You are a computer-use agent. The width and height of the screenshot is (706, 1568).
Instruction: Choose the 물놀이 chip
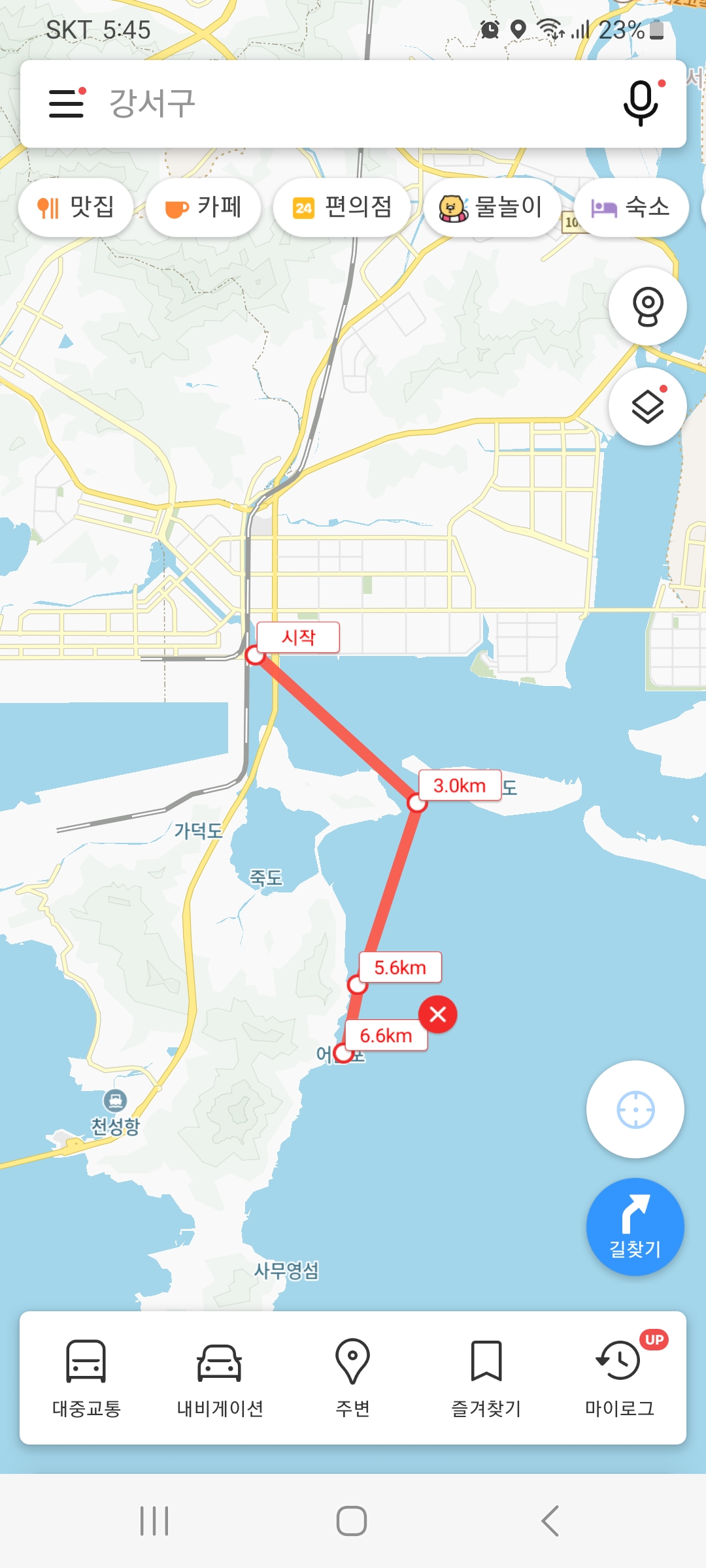point(492,208)
